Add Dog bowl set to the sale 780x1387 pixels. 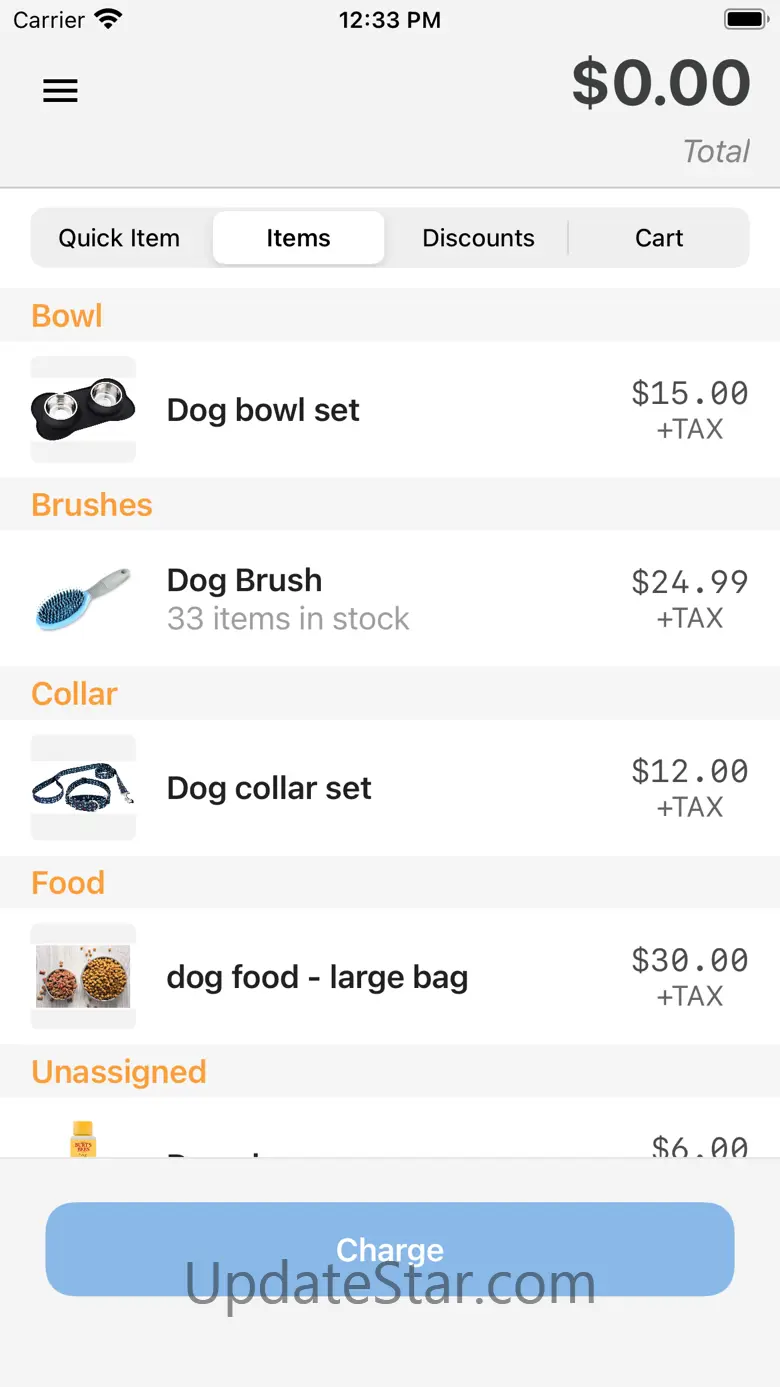point(390,410)
